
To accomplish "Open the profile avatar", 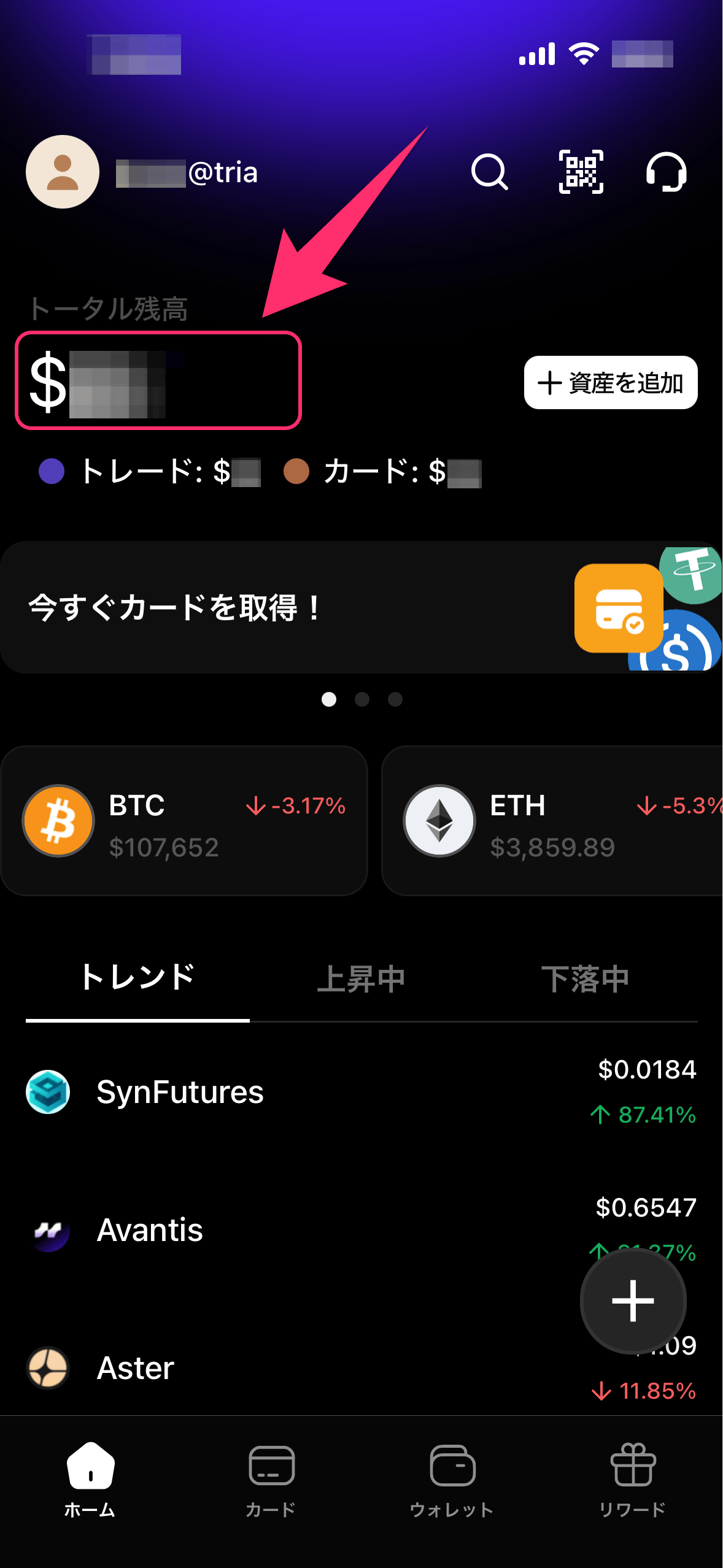I will point(63,172).
